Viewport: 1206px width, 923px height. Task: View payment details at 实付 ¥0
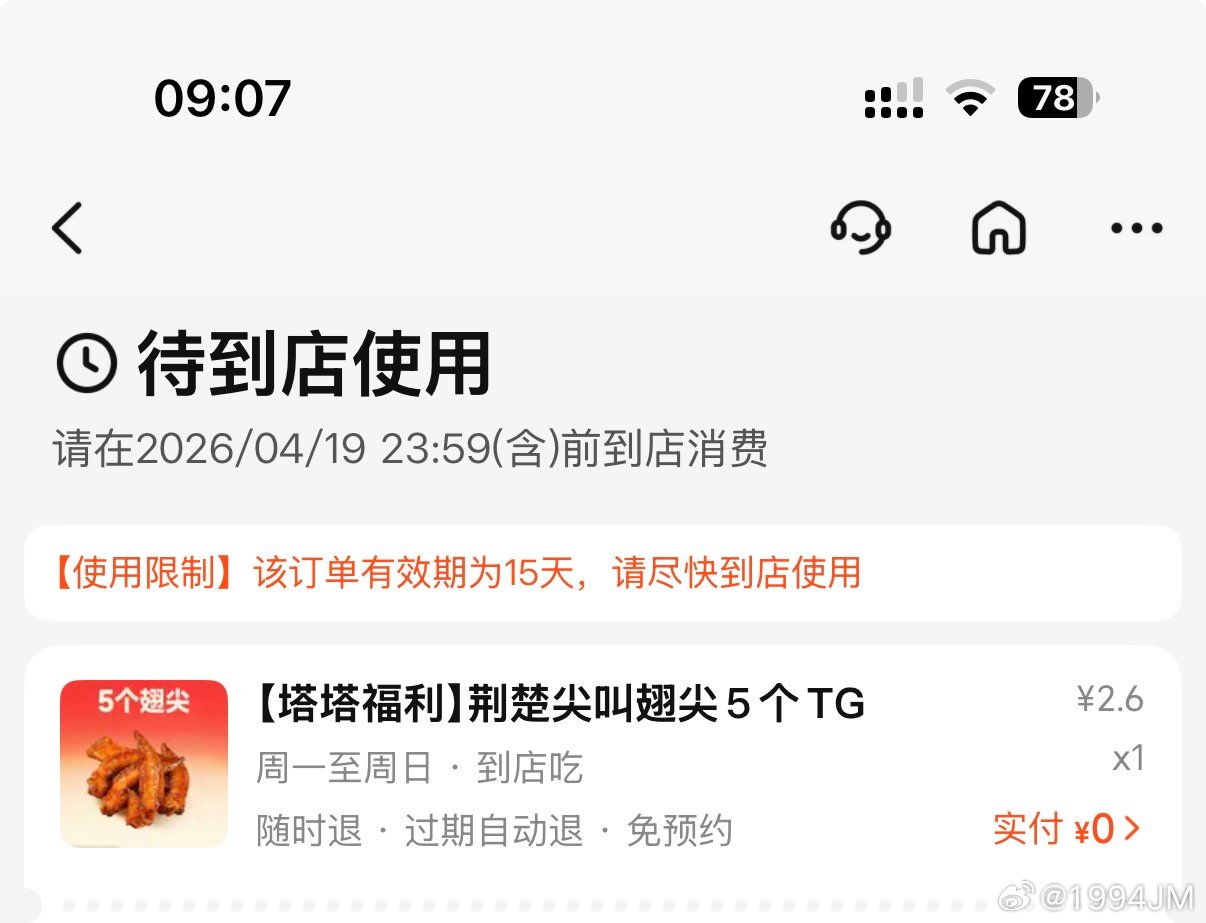[x=1066, y=829]
